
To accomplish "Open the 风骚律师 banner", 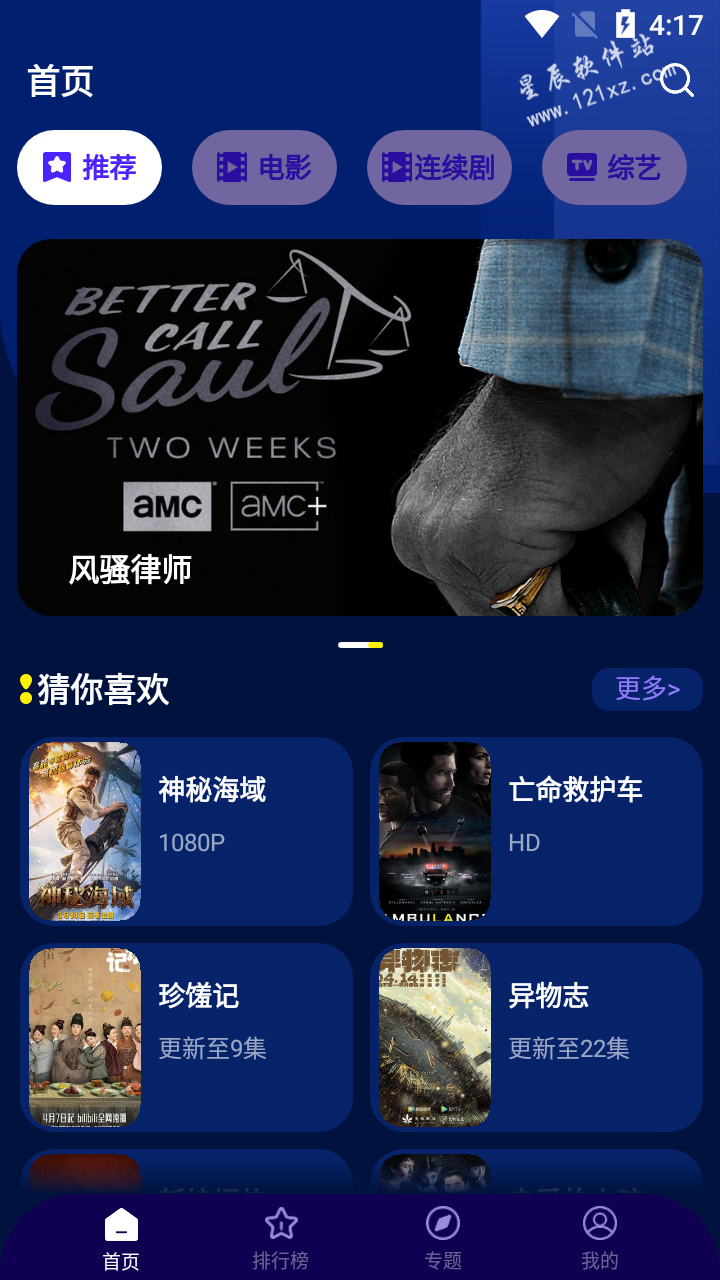I will tap(360, 427).
